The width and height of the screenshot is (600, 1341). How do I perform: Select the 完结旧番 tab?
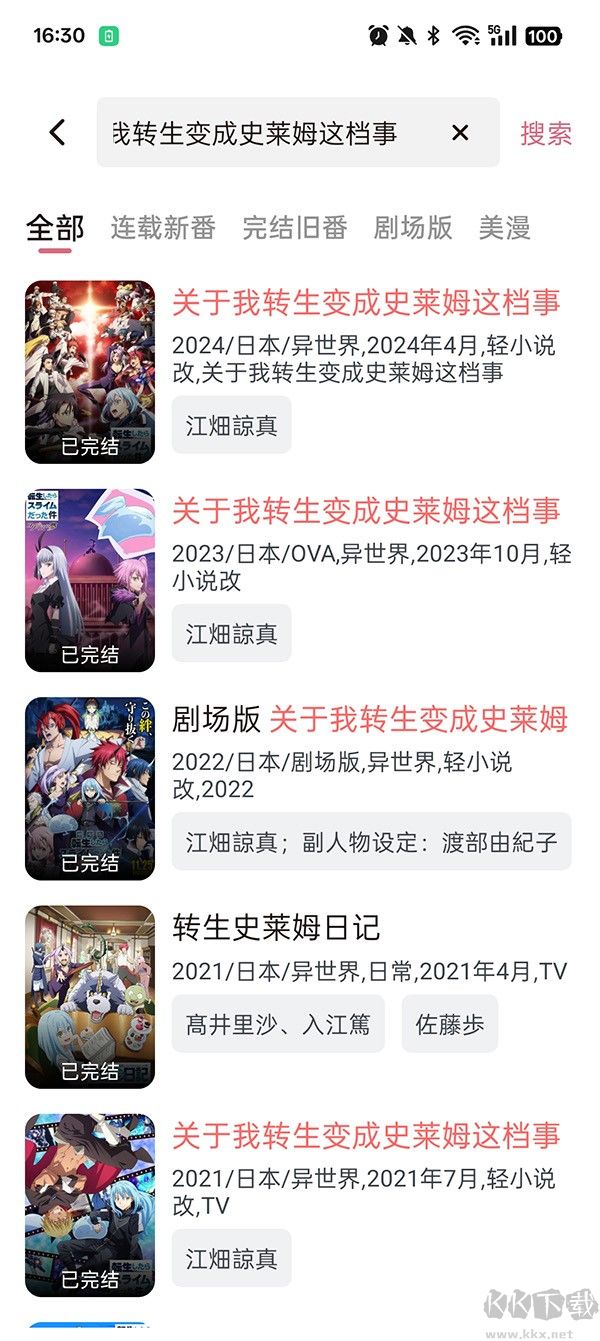click(x=295, y=228)
